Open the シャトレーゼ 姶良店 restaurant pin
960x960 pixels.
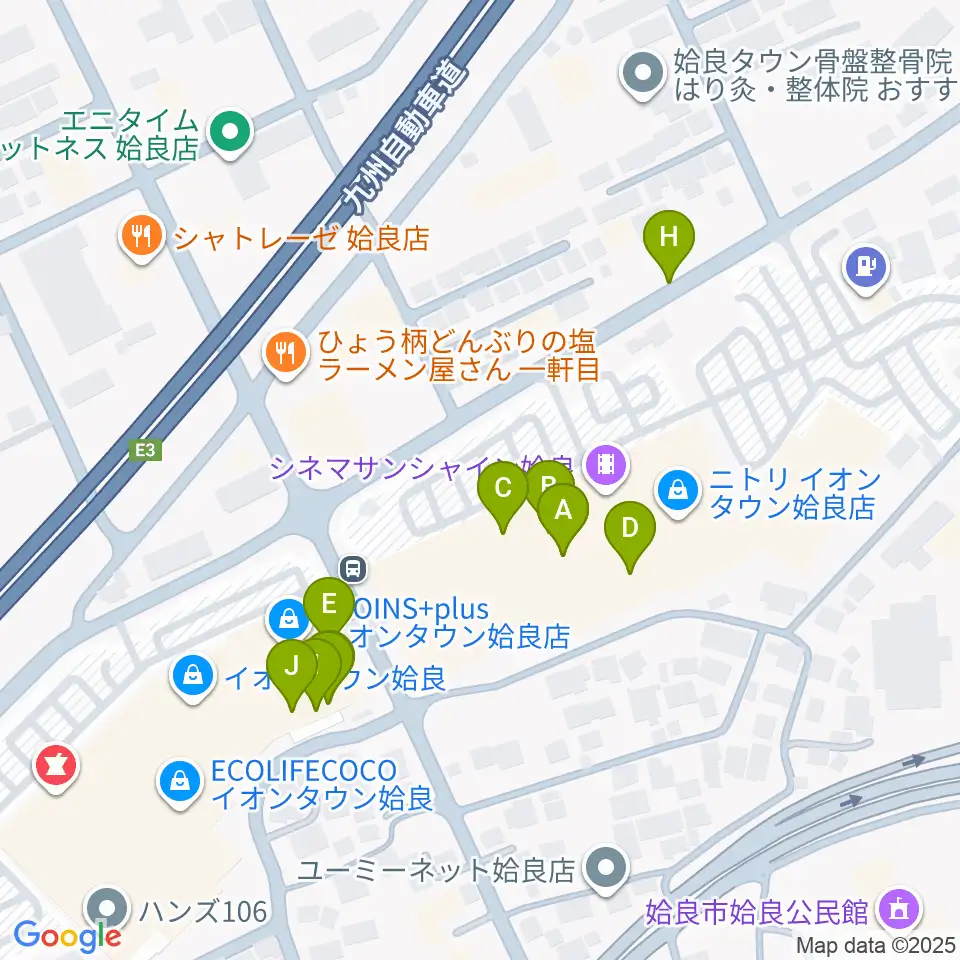(142, 237)
